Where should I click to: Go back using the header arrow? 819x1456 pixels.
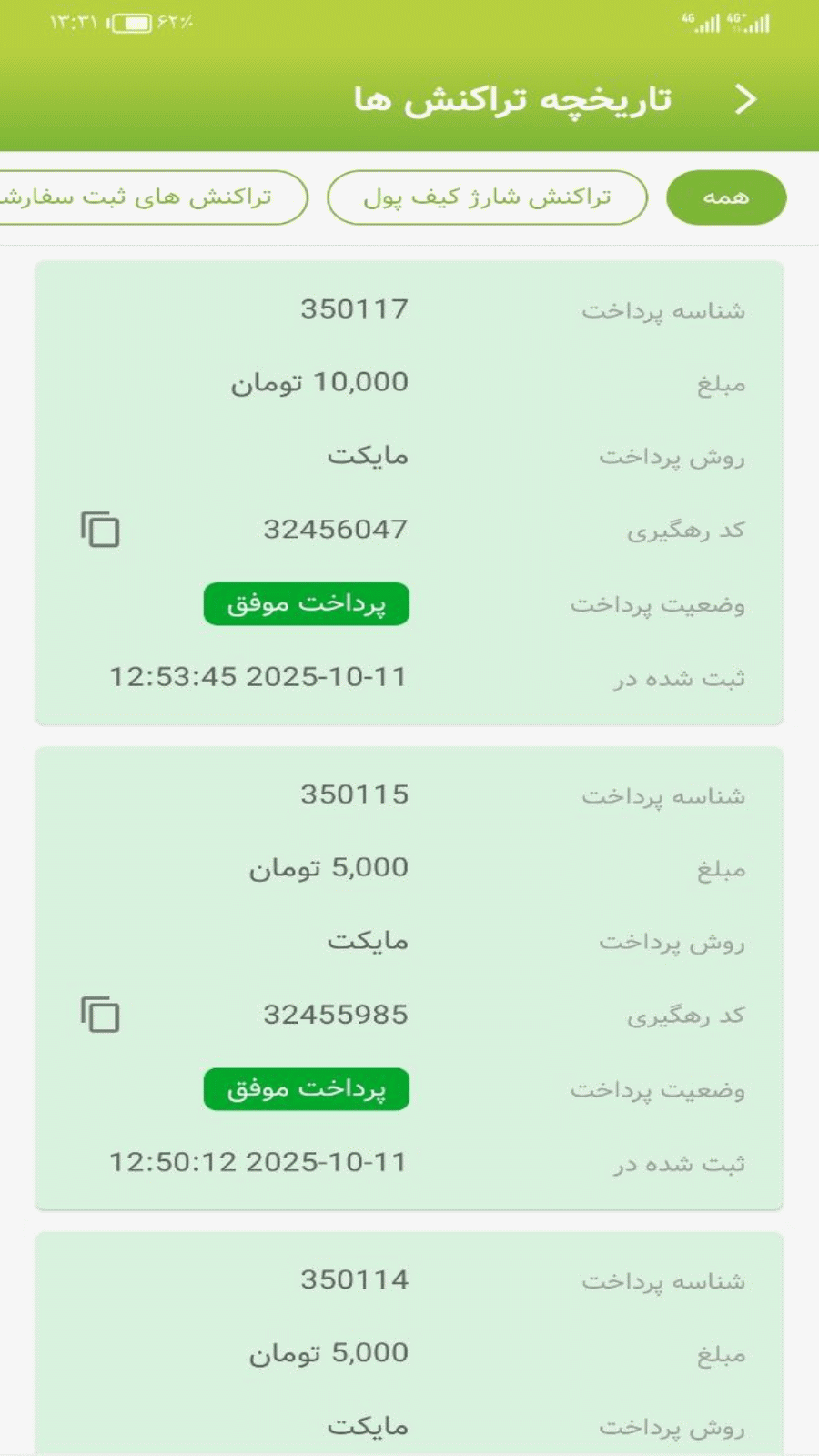pyautogui.click(x=745, y=99)
